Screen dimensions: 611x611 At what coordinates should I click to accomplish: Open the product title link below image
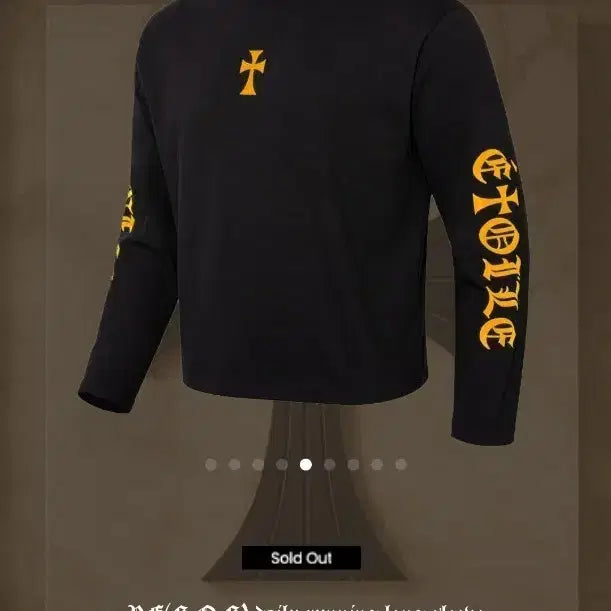coord(305,605)
